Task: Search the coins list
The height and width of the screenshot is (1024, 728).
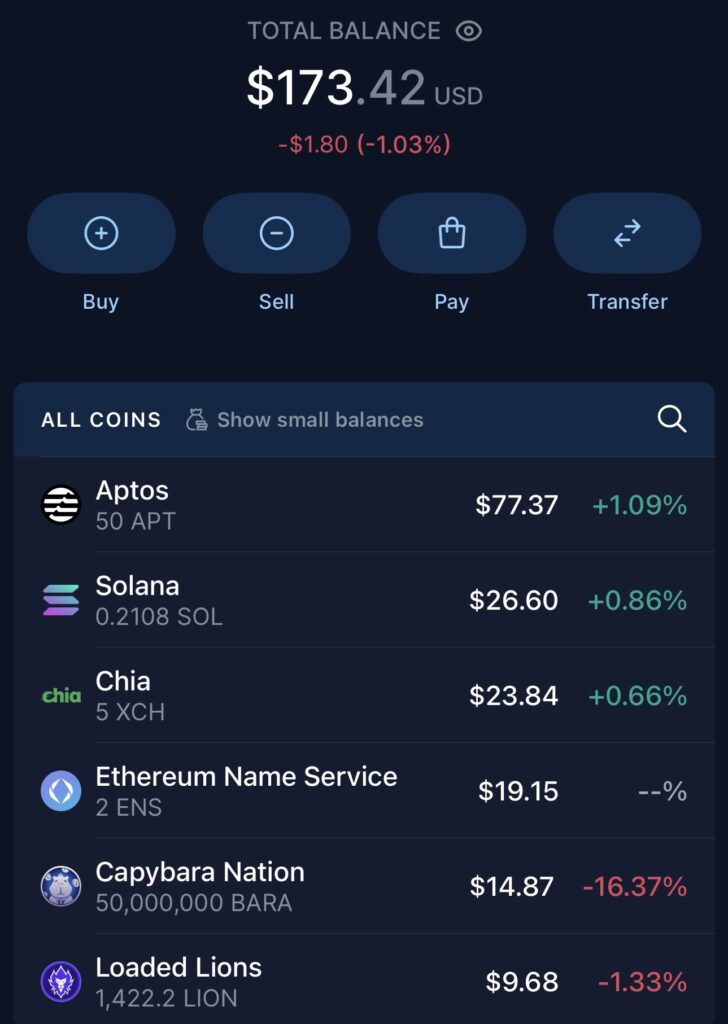Action: [672, 420]
